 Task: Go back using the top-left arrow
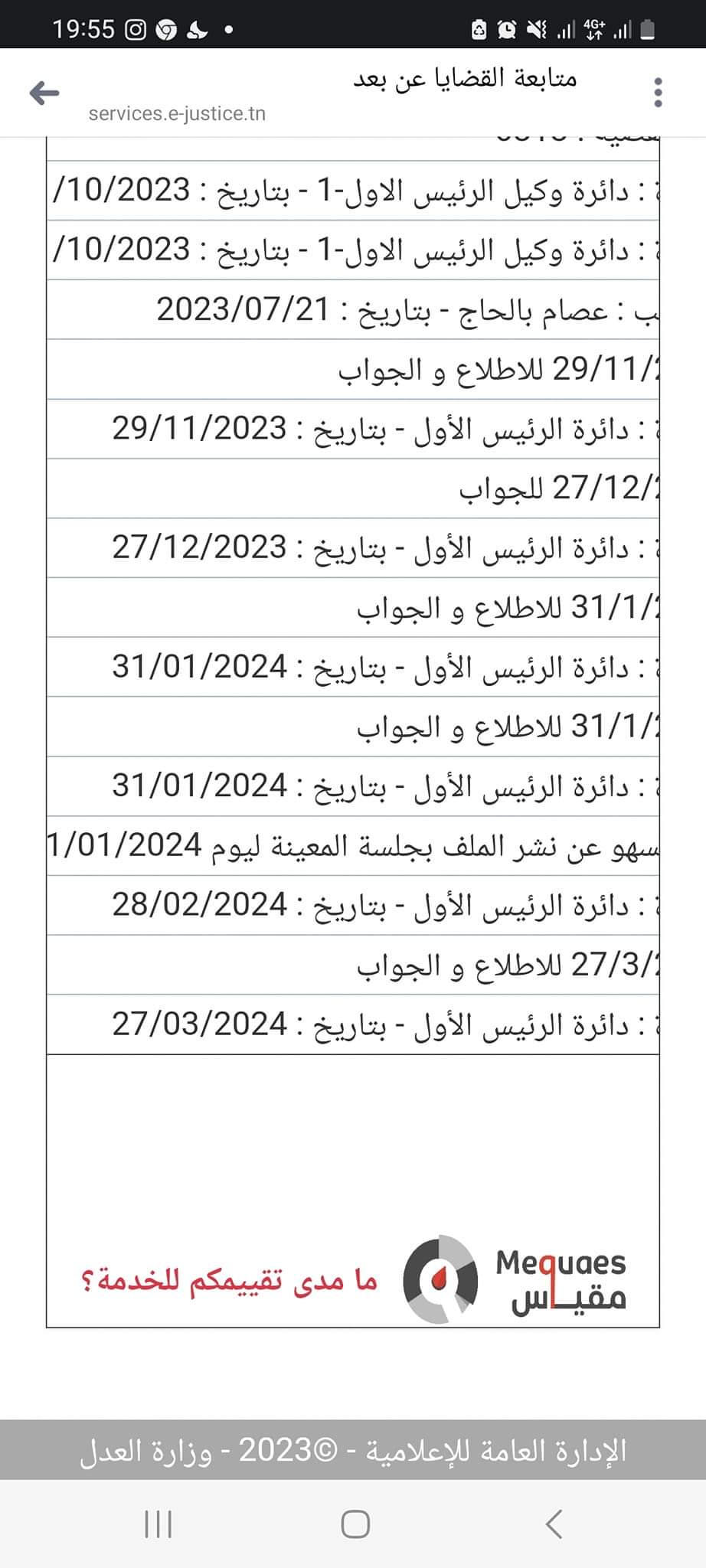coord(44,93)
